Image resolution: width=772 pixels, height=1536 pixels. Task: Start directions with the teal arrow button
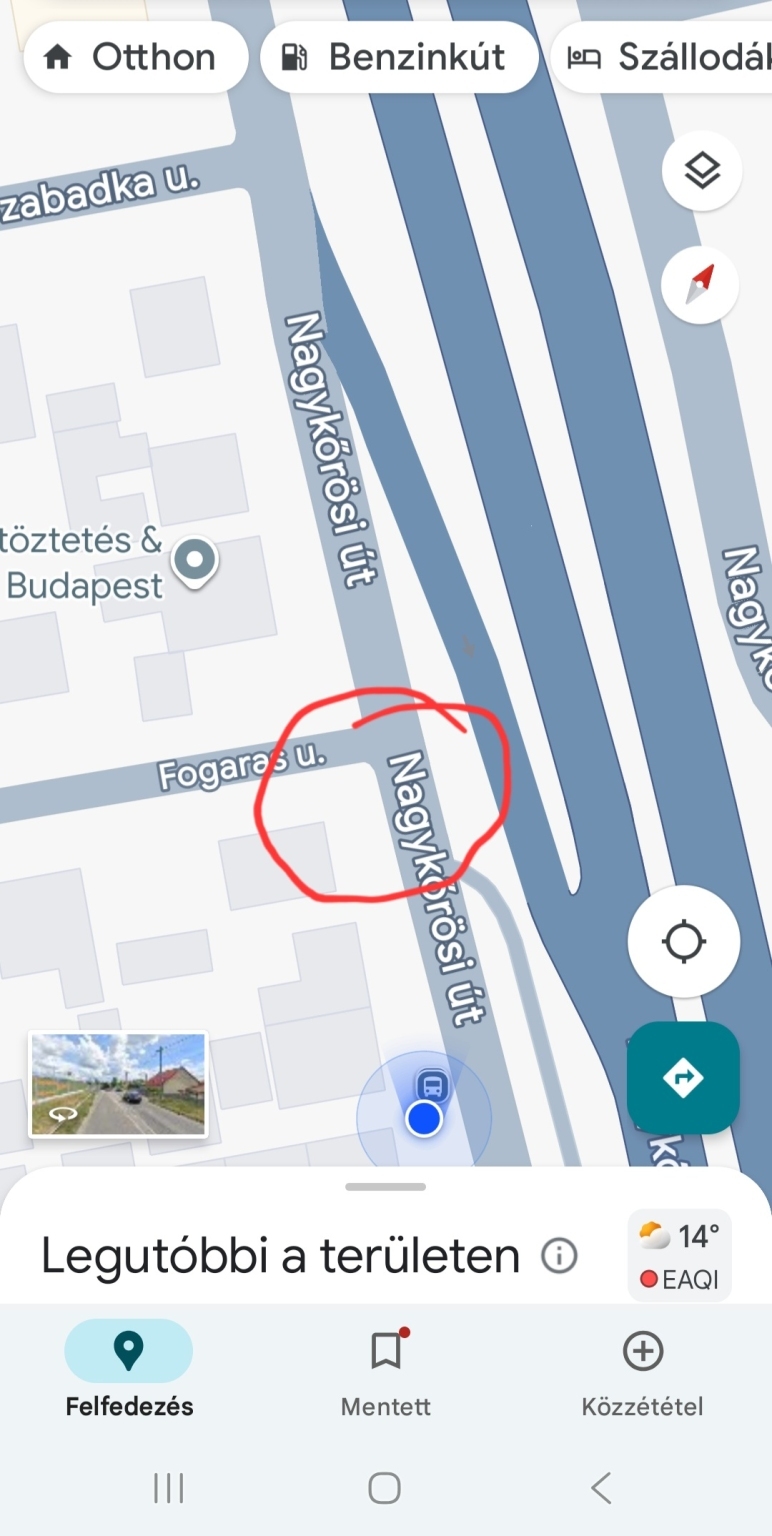[683, 1078]
